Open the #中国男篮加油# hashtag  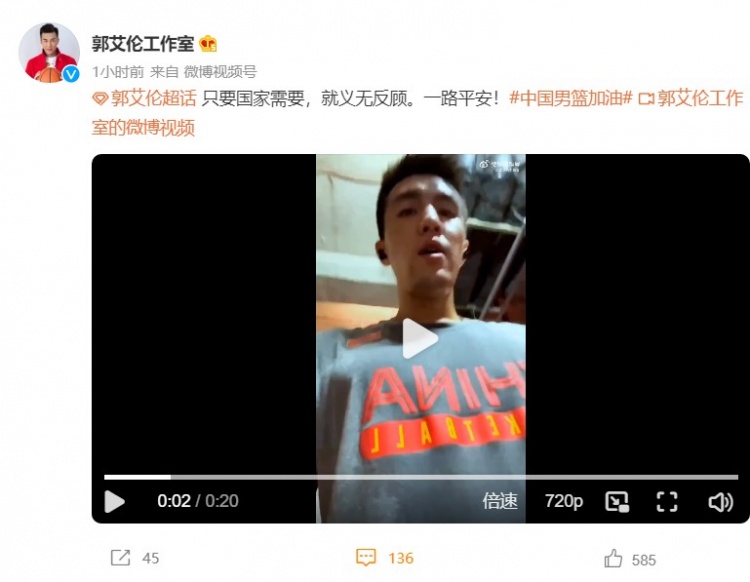pos(570,99)
